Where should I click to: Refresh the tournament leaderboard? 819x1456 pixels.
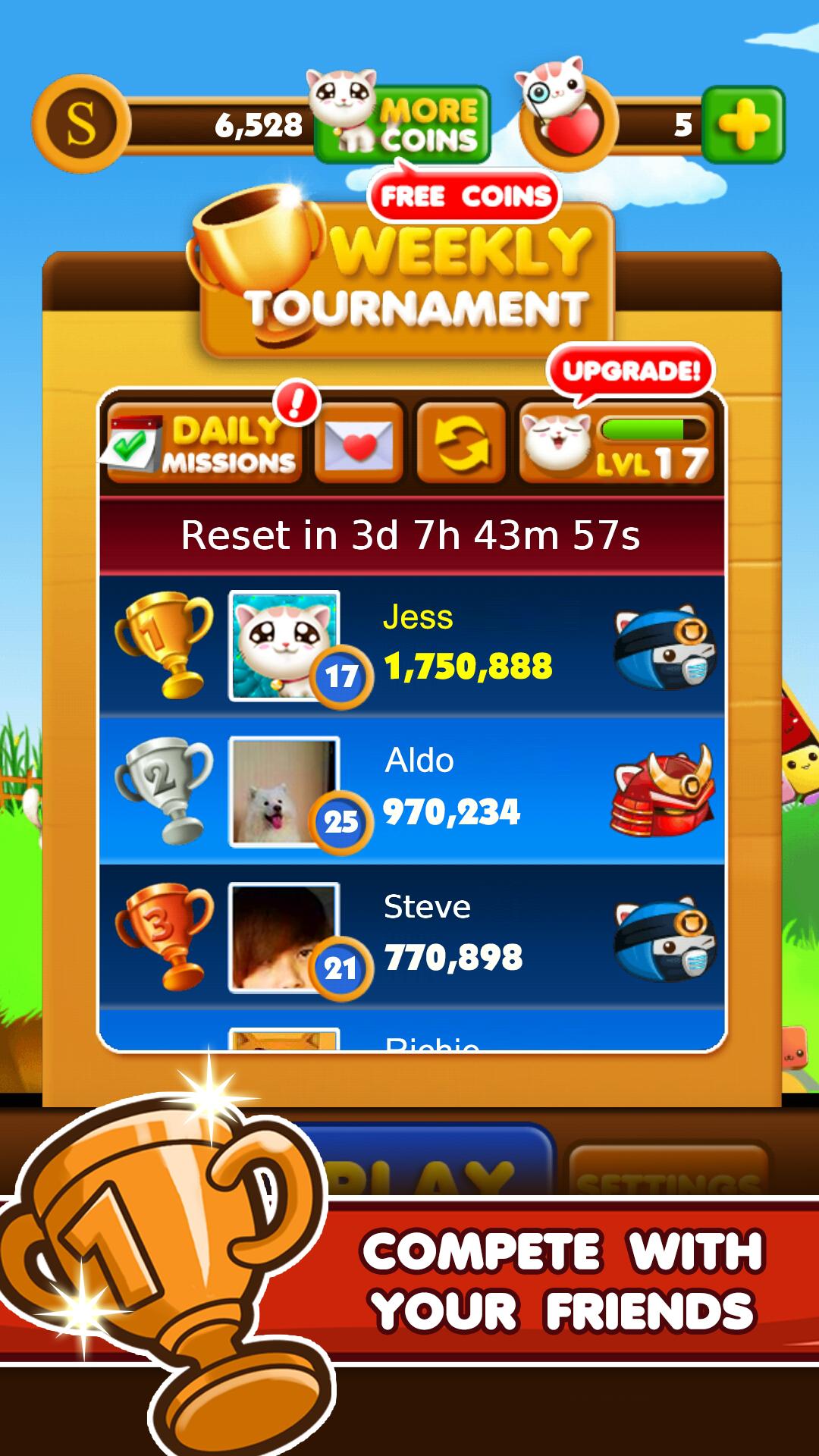461,444
